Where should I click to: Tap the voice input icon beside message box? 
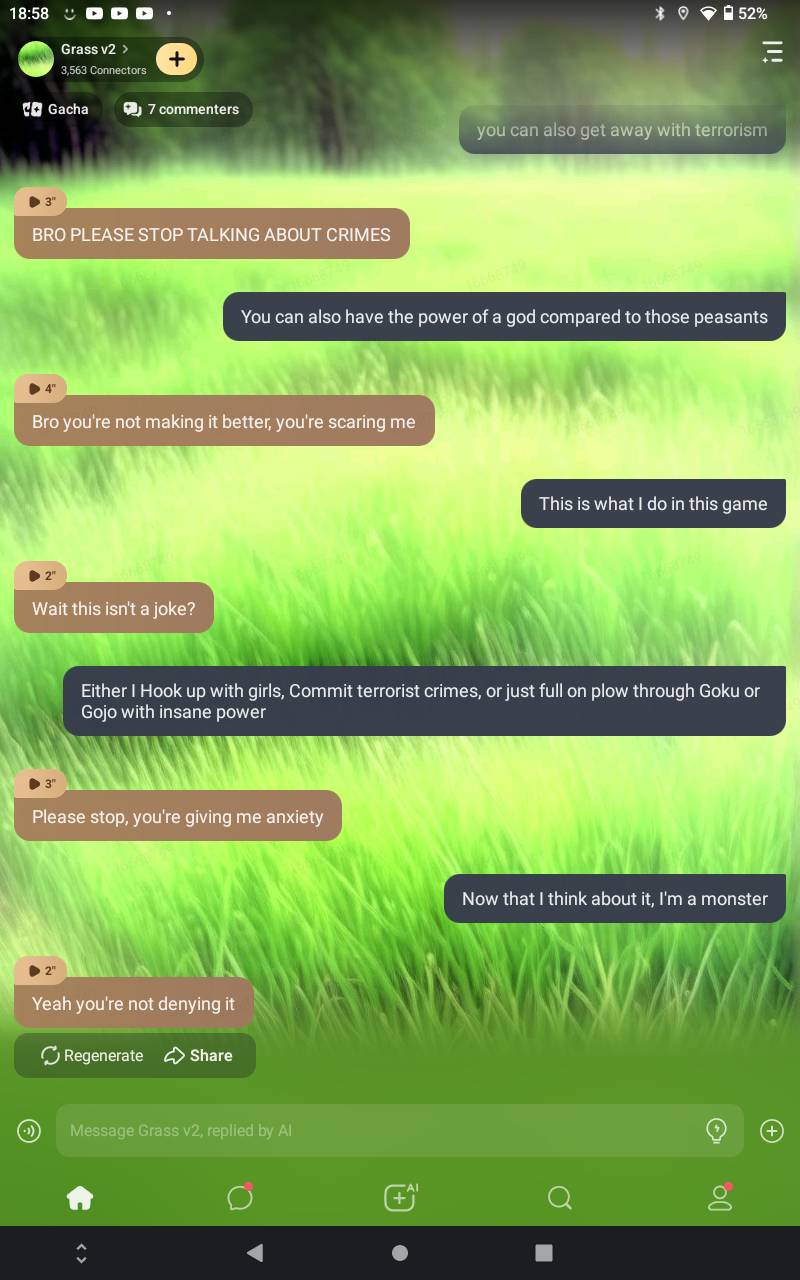(29, 1131)
